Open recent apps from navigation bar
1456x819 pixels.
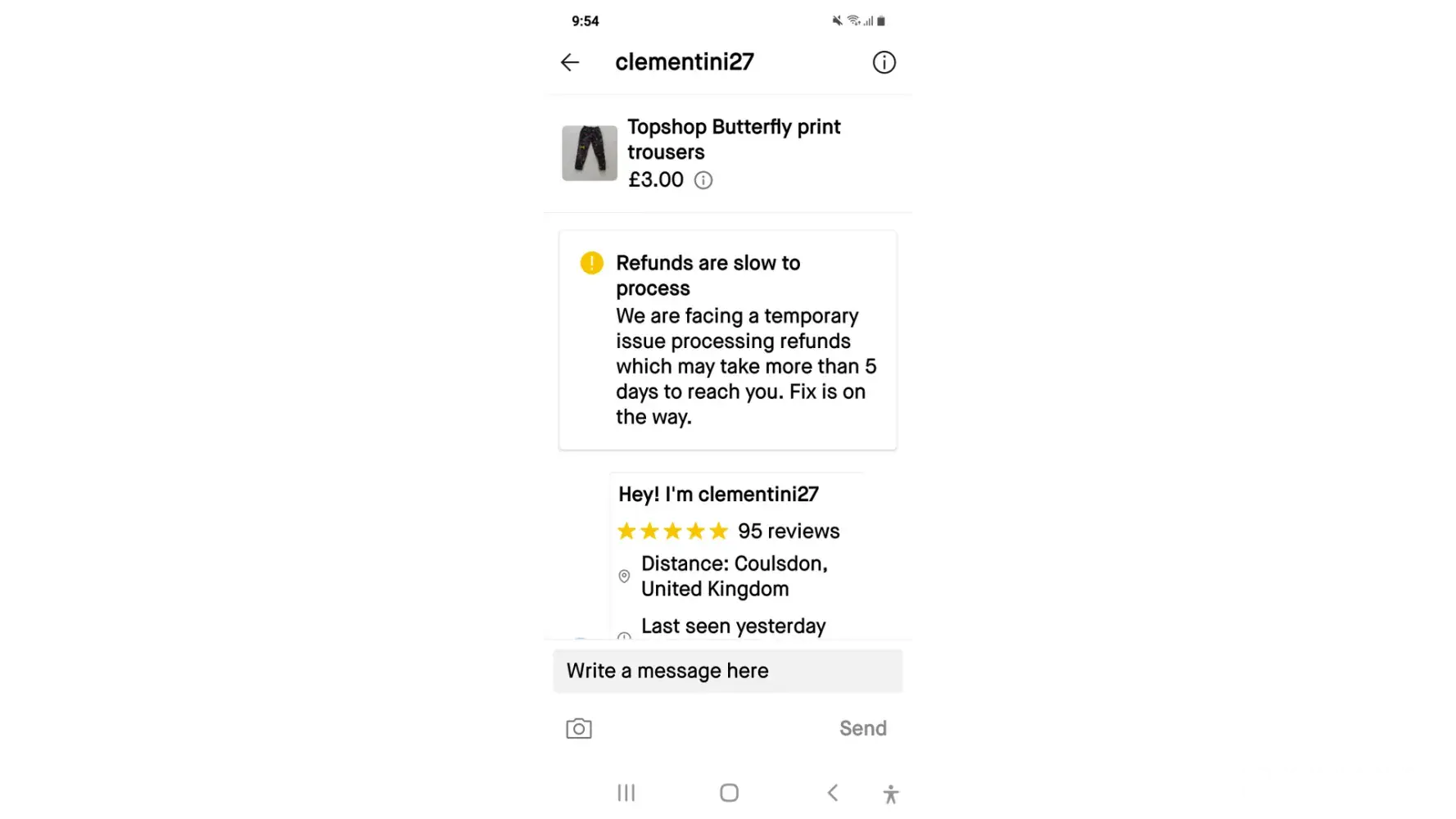(626, 793)
